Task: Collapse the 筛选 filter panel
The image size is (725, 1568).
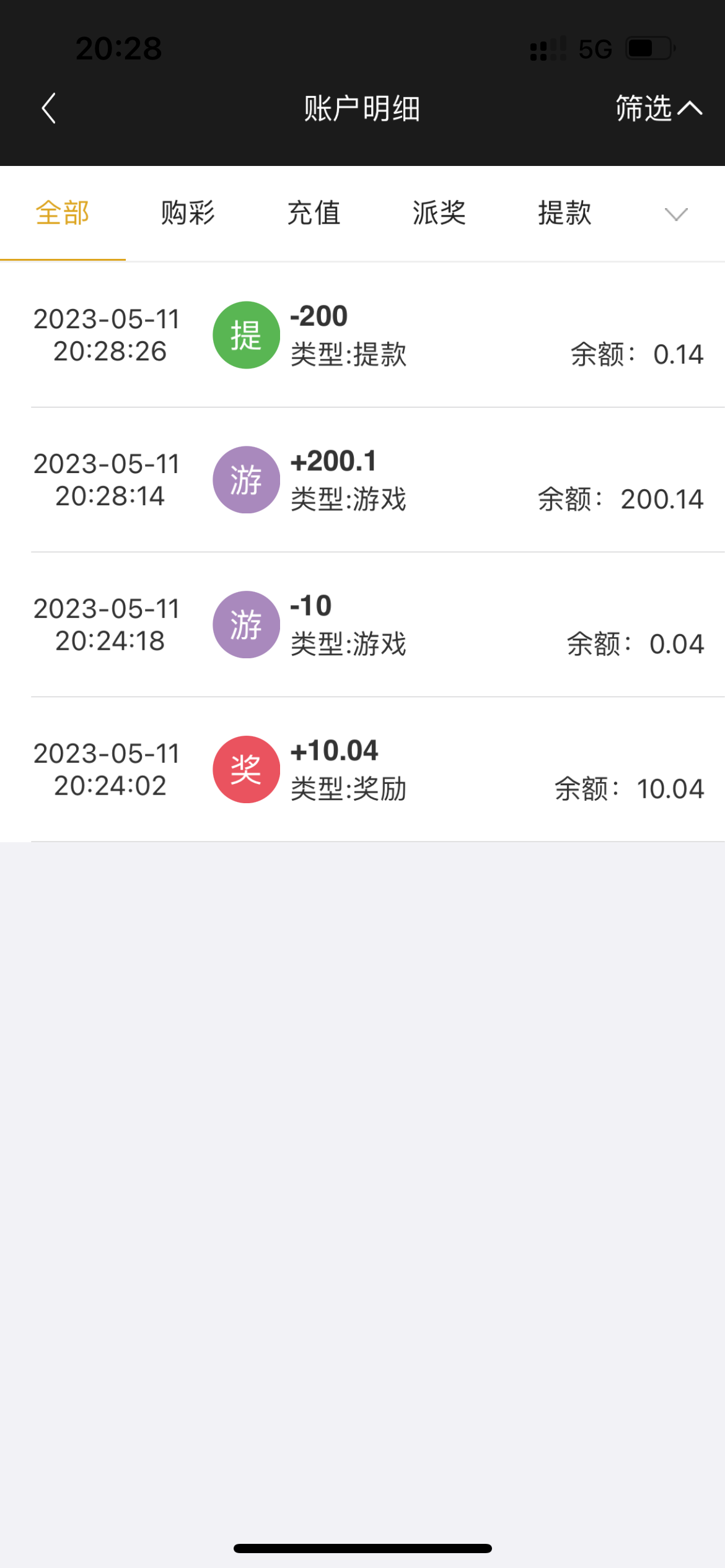Action: [x=659, y=108]
